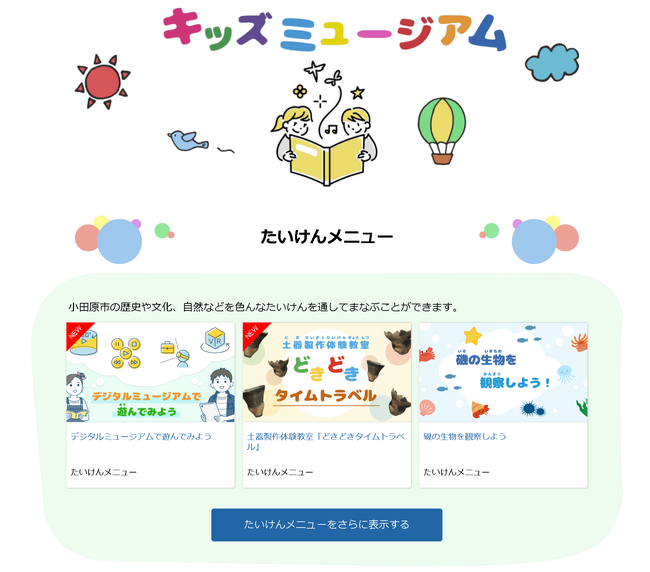This screenshot has width=650, height=572.
Task: Tap the たいけんメニューをさらに表示する button
Action: pyautogui.click(x=326, y=524)
